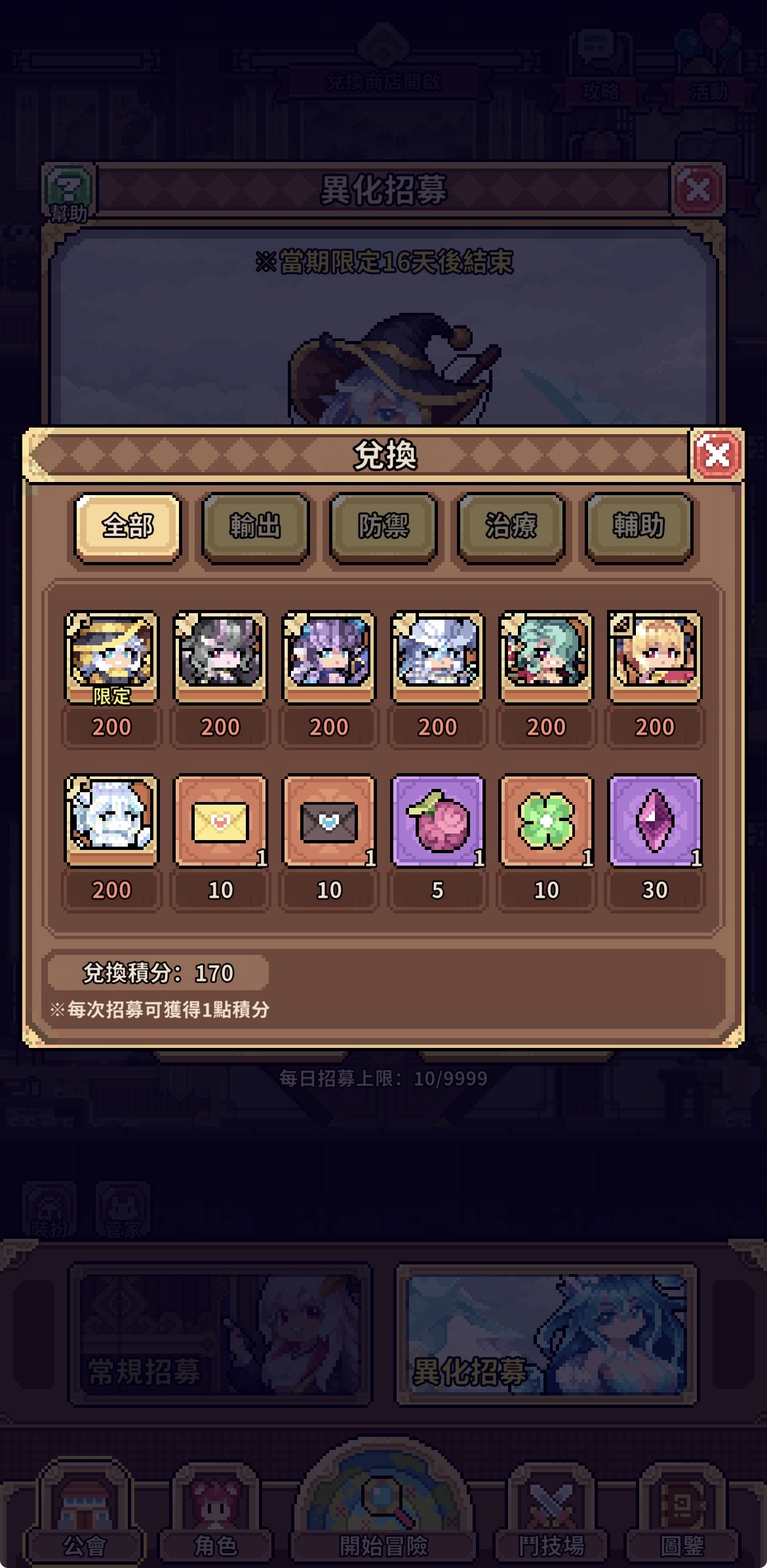Redeem the purple crystal for 30

coord(655,820)
